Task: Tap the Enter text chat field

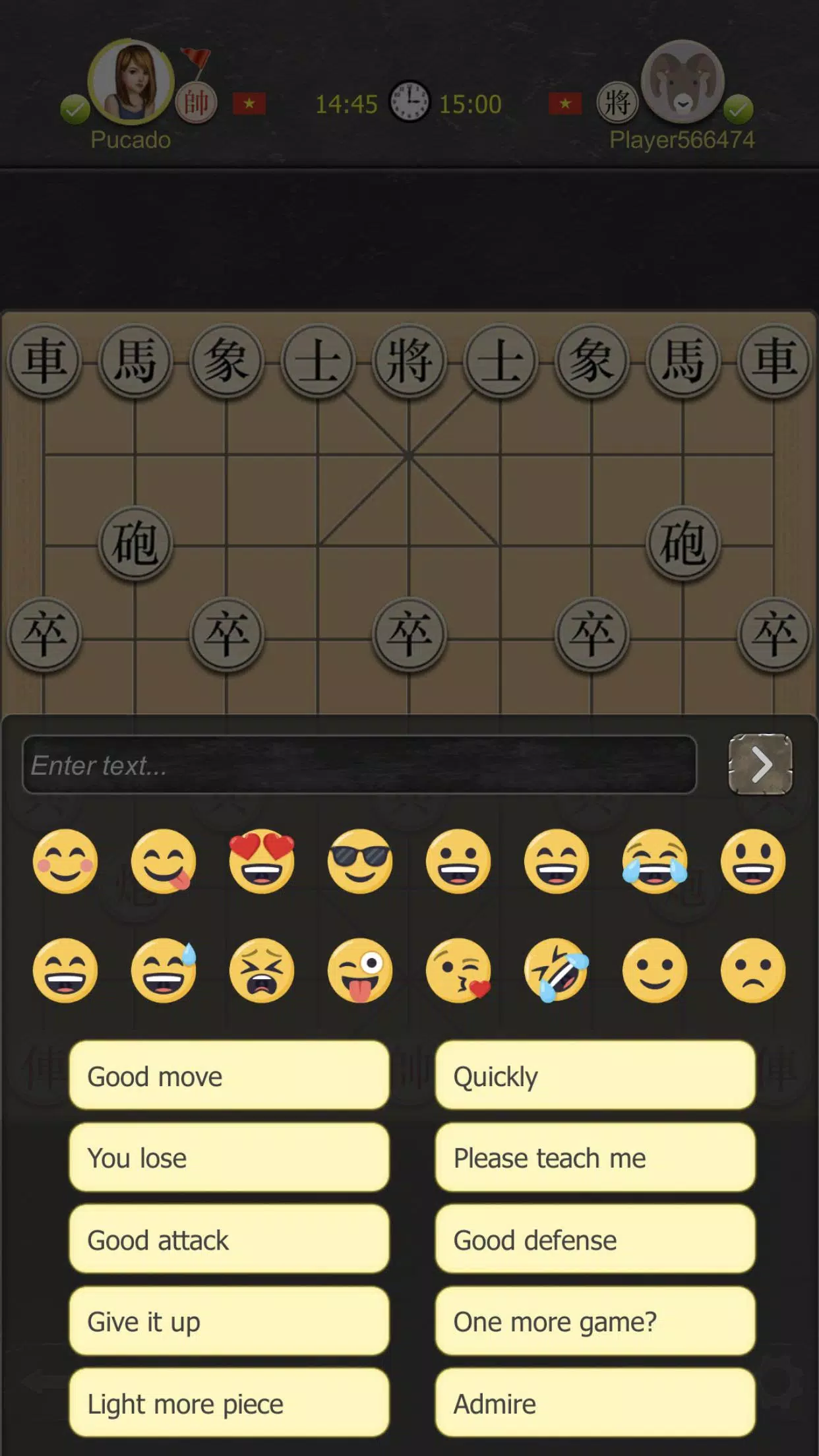Action: pos(359,765)
